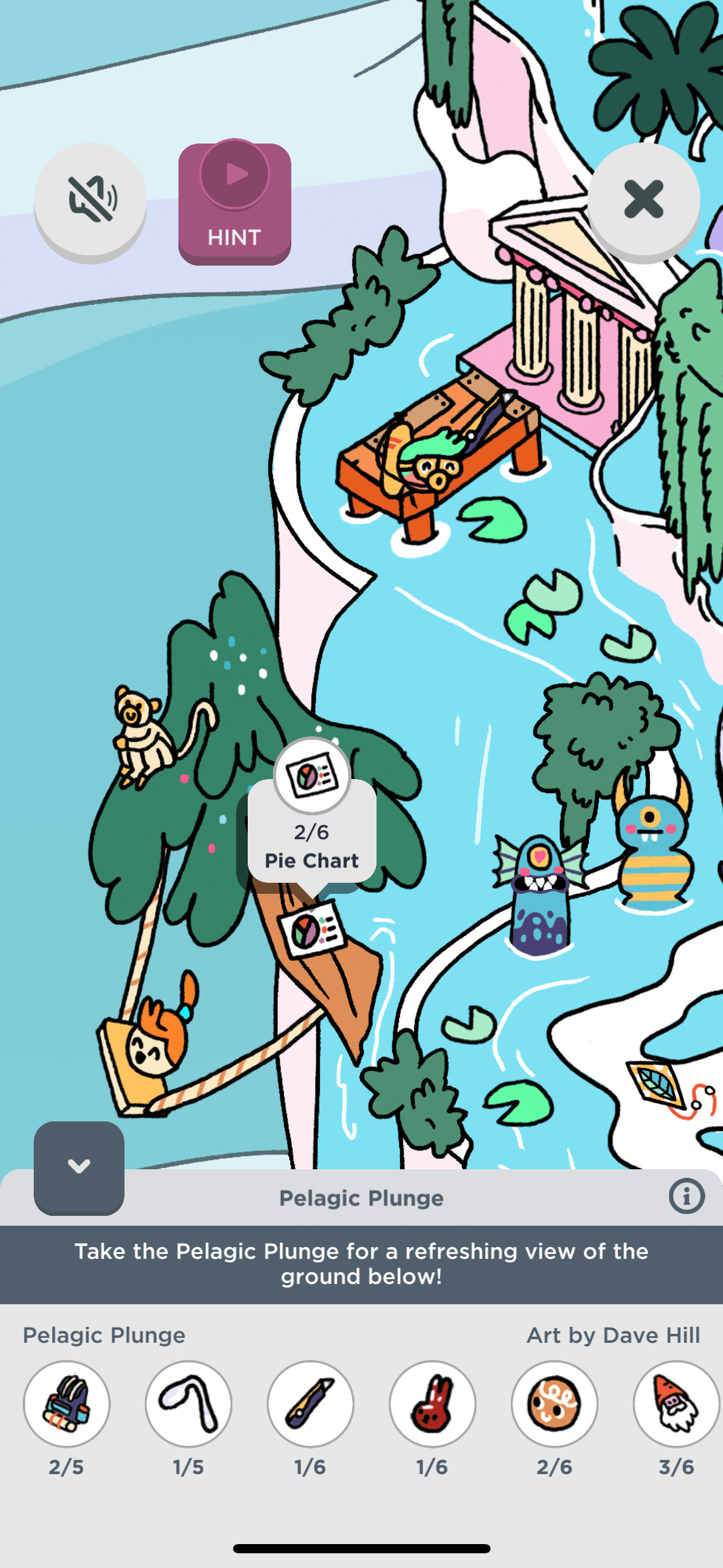This screenshot has width=723, height=1568.
Task: Select the gnome item showing 3/6
Action: click(676, 1404)
